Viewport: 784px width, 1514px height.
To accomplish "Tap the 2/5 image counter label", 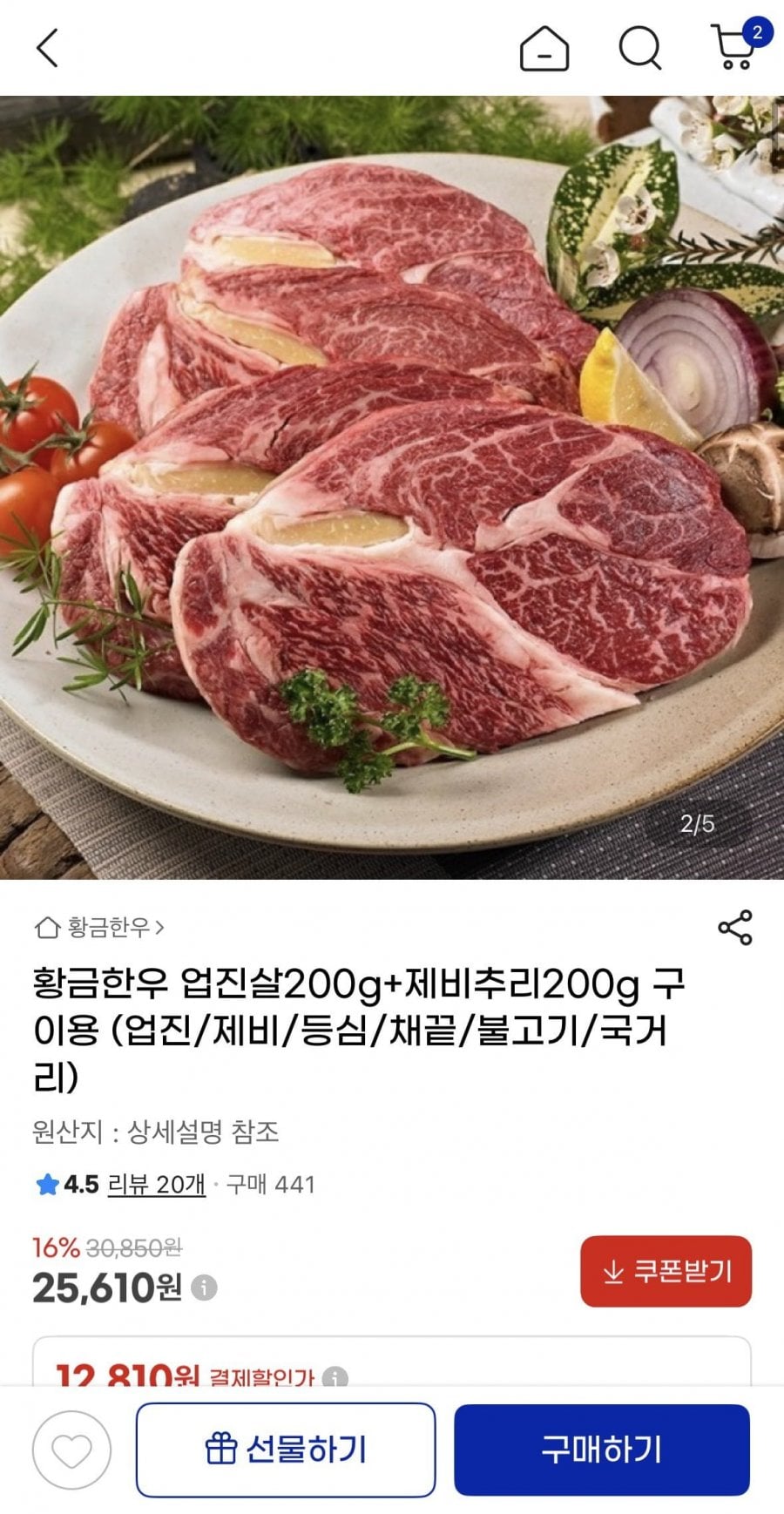I will 696,821.
